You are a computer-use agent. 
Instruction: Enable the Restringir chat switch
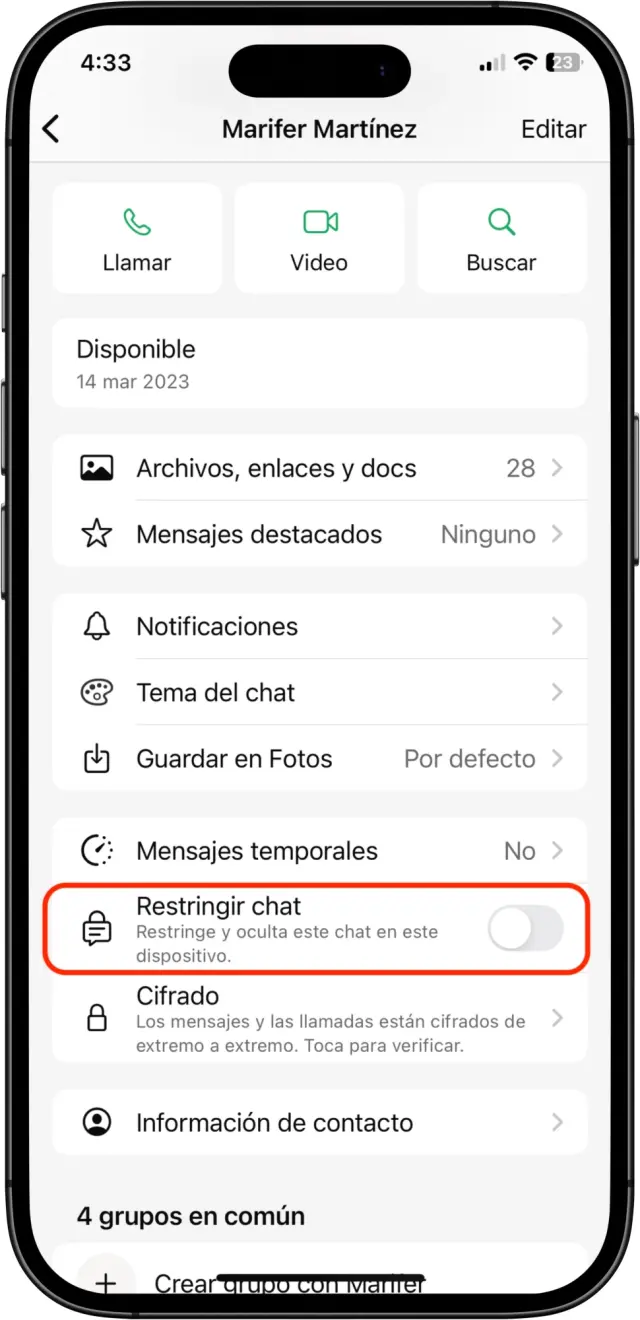[525, 931]
